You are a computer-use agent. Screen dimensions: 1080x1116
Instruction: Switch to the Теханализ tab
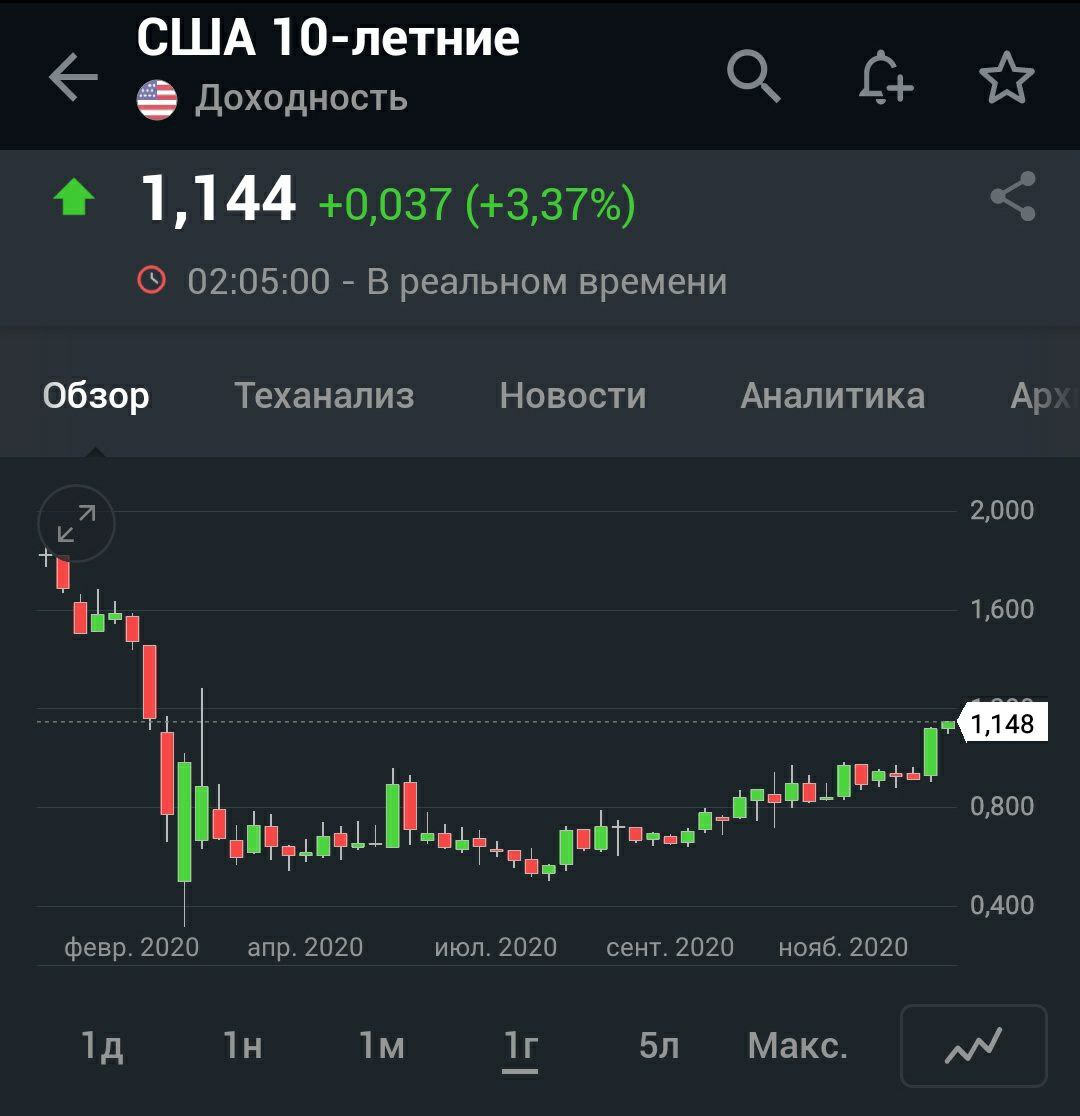324,396
